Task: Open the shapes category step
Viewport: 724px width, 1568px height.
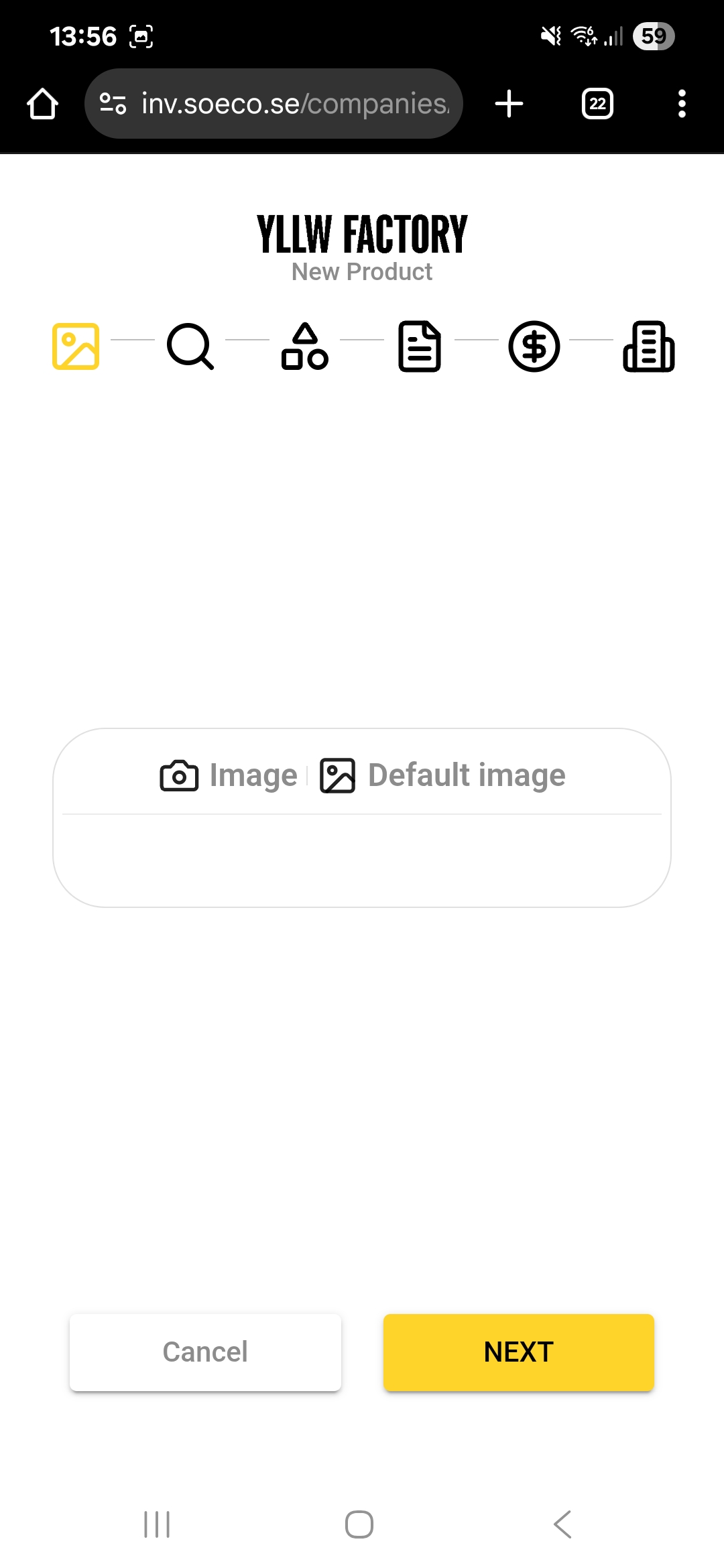Action: 305,346
